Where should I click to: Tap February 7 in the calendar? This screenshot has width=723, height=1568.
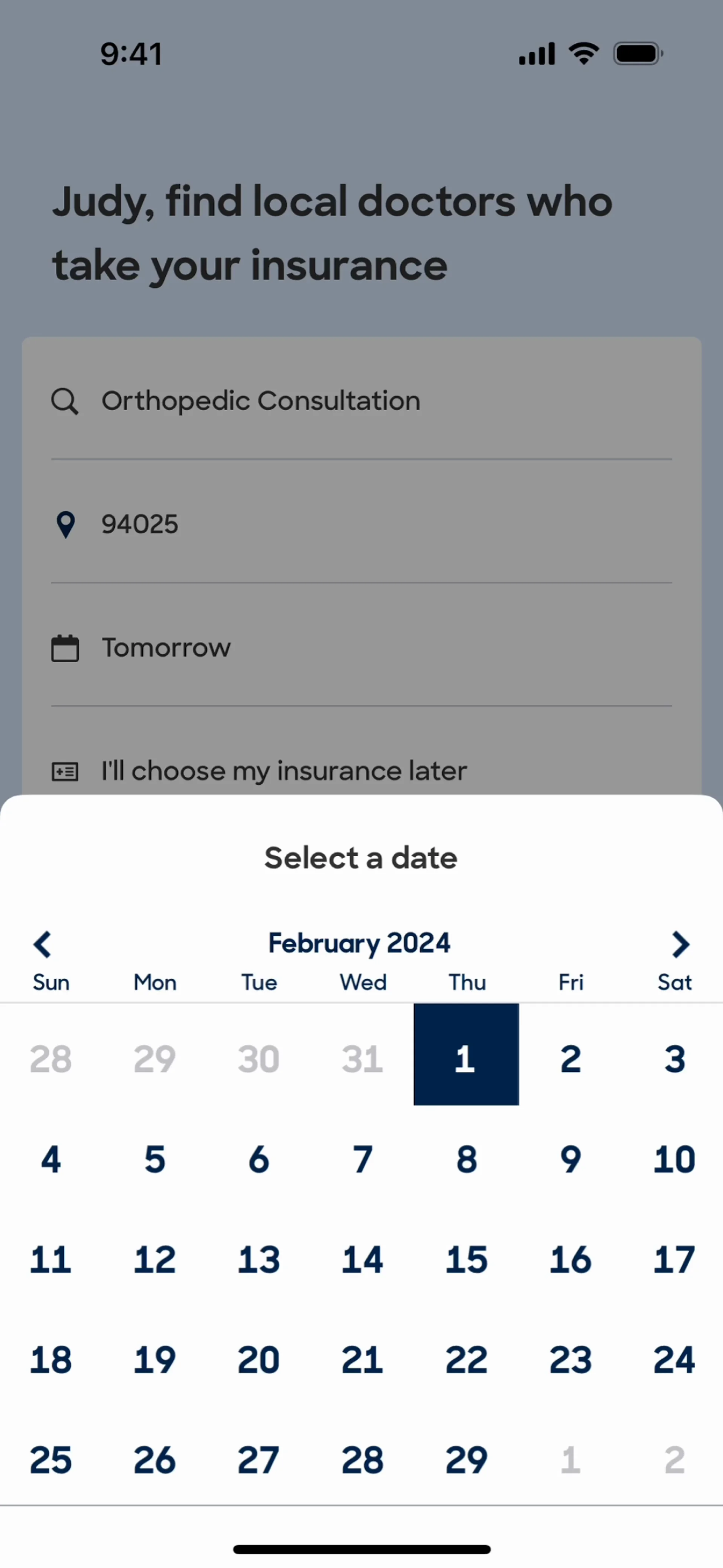coord(362,1159)
